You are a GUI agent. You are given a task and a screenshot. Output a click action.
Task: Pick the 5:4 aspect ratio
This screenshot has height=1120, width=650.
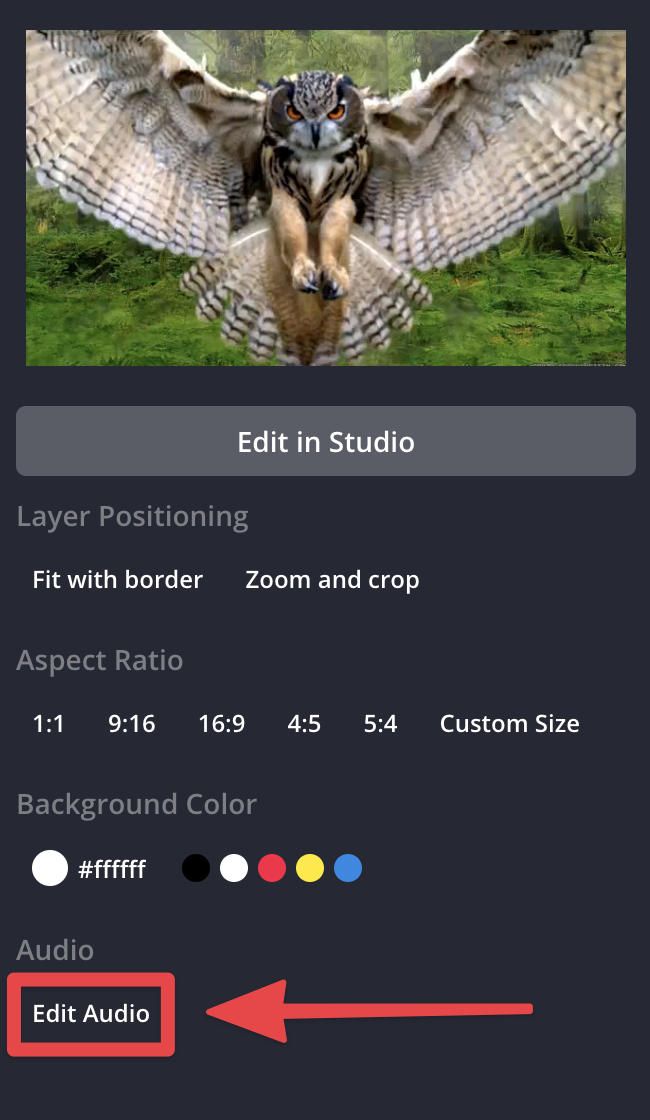click(x=380, y=724)
